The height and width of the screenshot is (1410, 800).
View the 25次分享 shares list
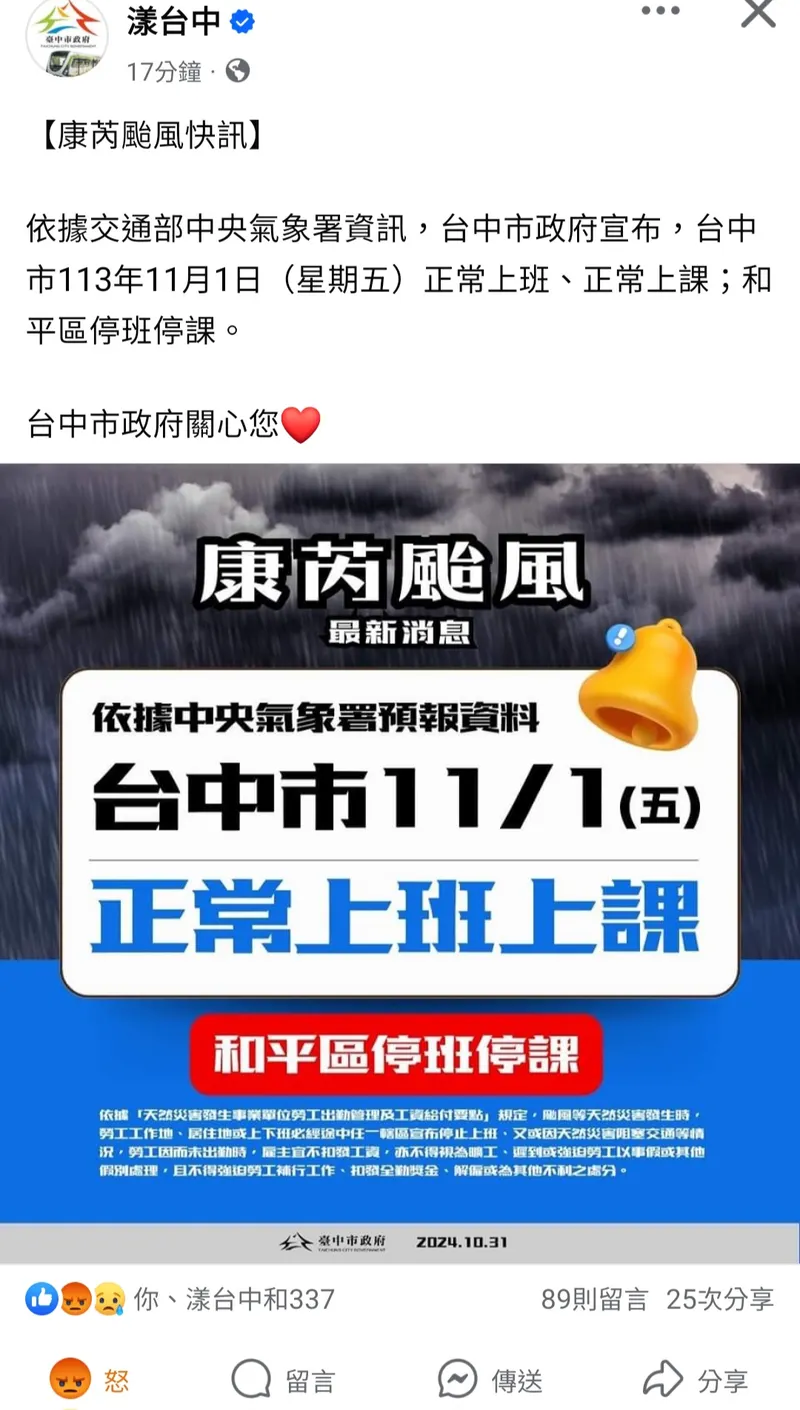[x=720, y=1299]
